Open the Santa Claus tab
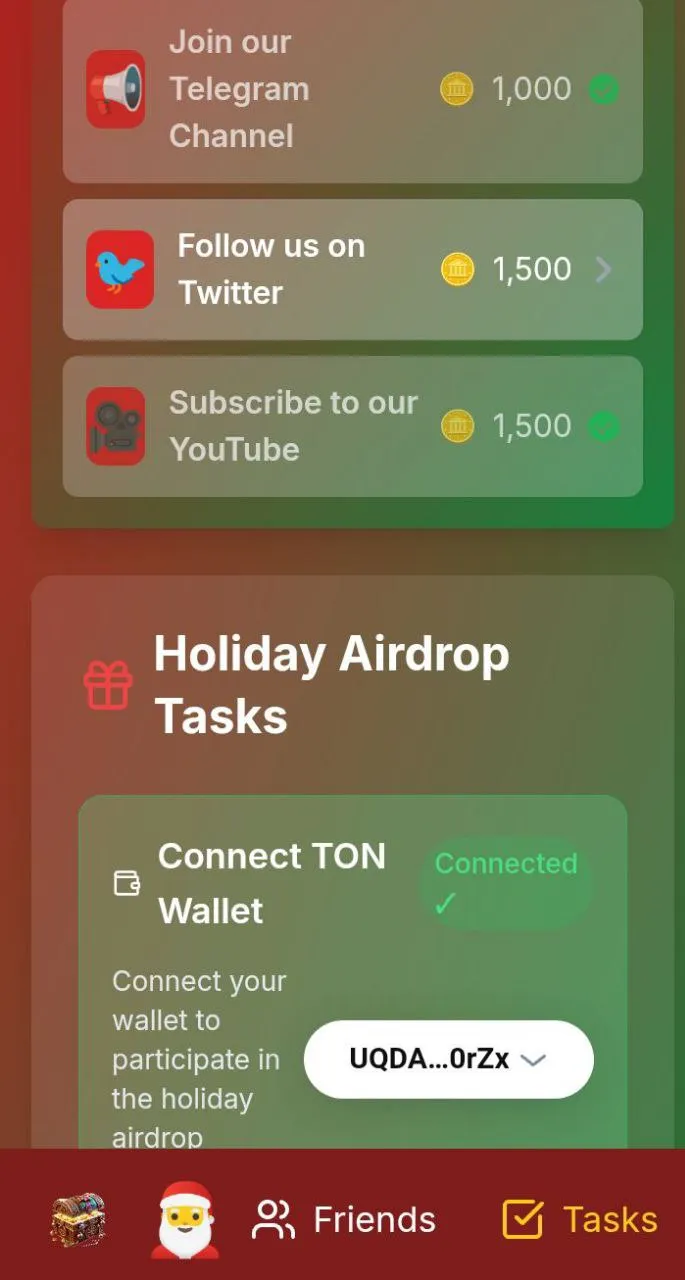The image size is (685, 1280). point(185,1219)
